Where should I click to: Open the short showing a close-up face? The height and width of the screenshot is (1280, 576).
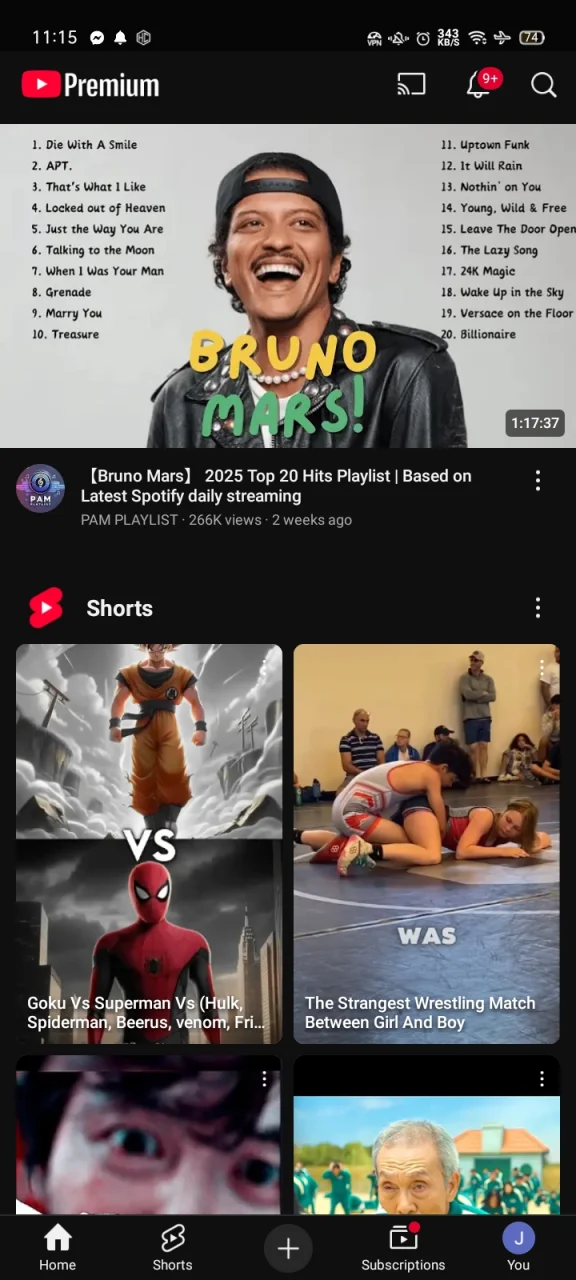pos(149,1137)
